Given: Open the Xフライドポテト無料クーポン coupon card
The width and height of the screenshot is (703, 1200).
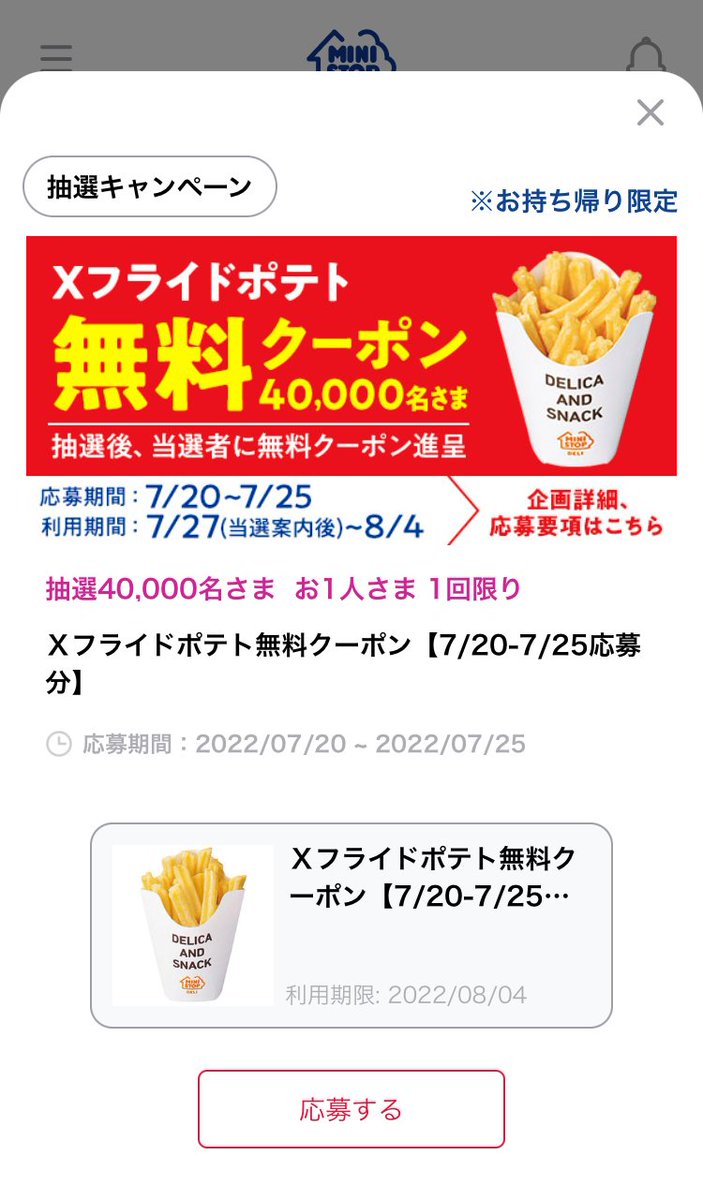Looking at the screenshot, I should point(351,925).
